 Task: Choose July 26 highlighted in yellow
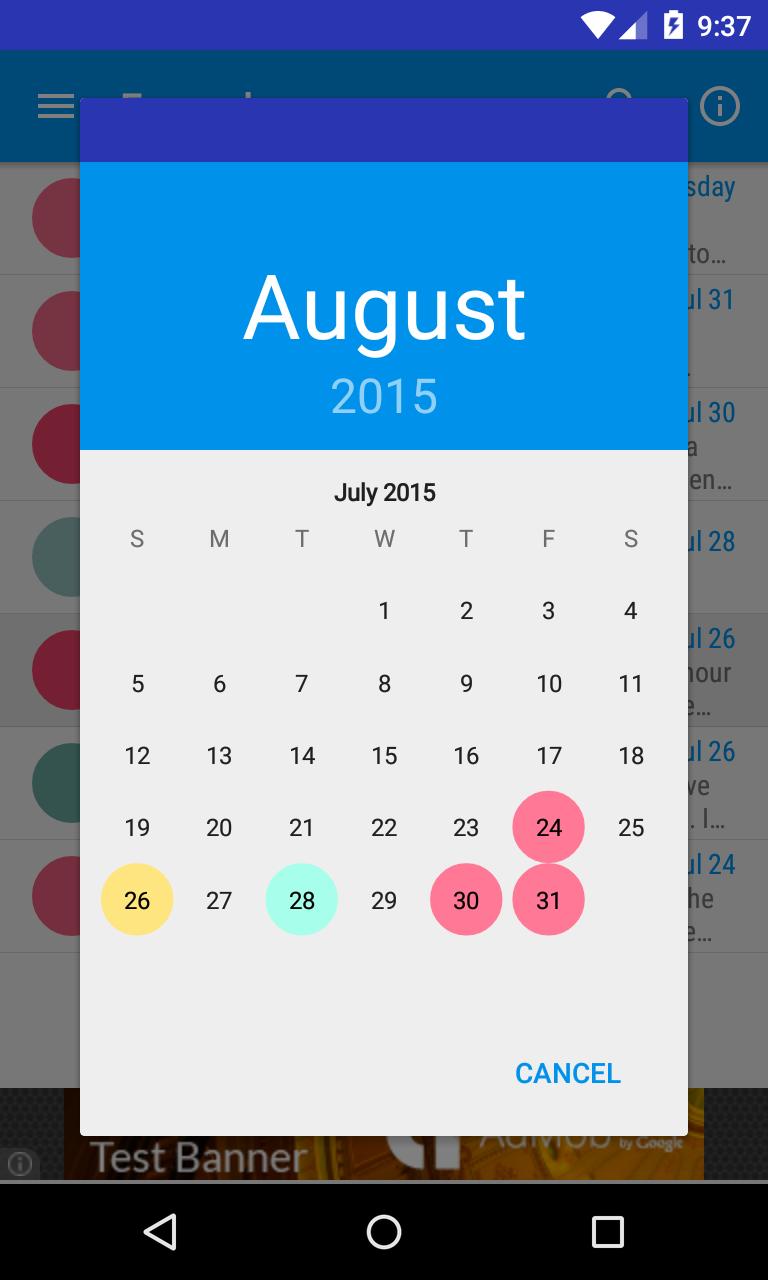tap(137, 900)
